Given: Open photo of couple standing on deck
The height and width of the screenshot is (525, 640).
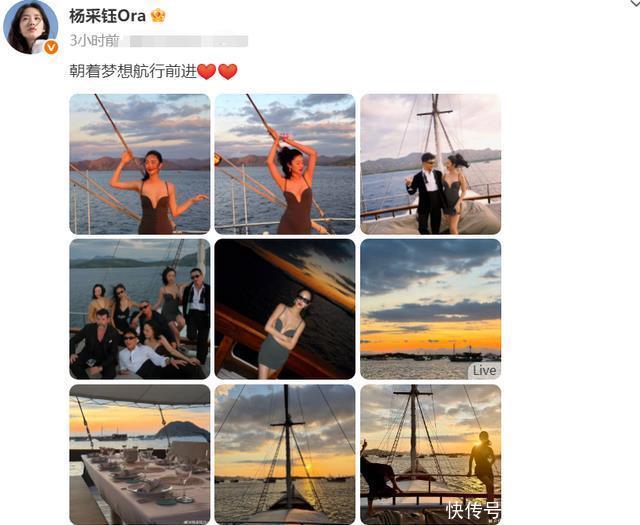Looking at the screenshot, I should pyautogui.click(x=430, y=164).
